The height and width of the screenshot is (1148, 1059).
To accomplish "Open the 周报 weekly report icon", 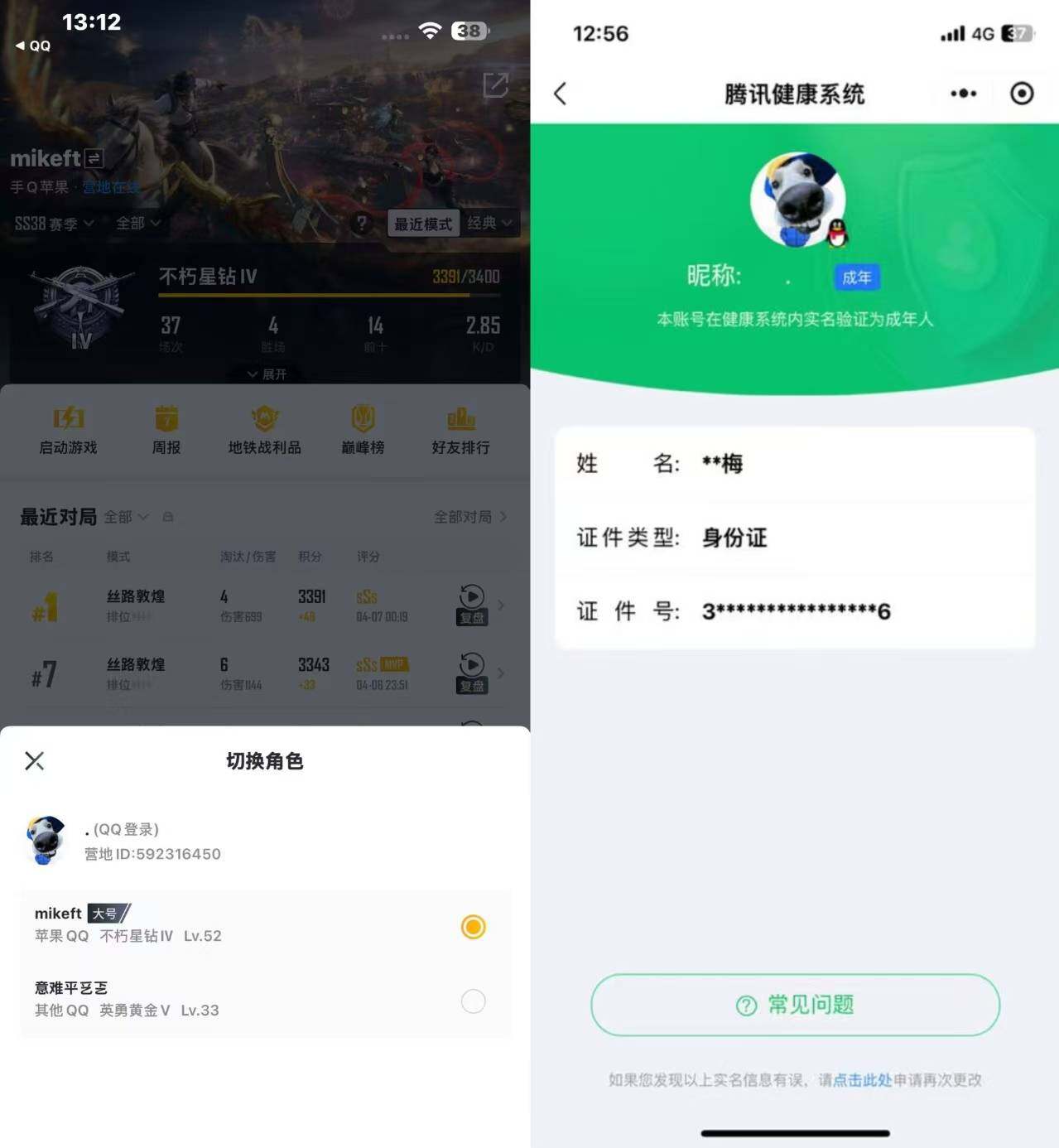I will point(166,429).
